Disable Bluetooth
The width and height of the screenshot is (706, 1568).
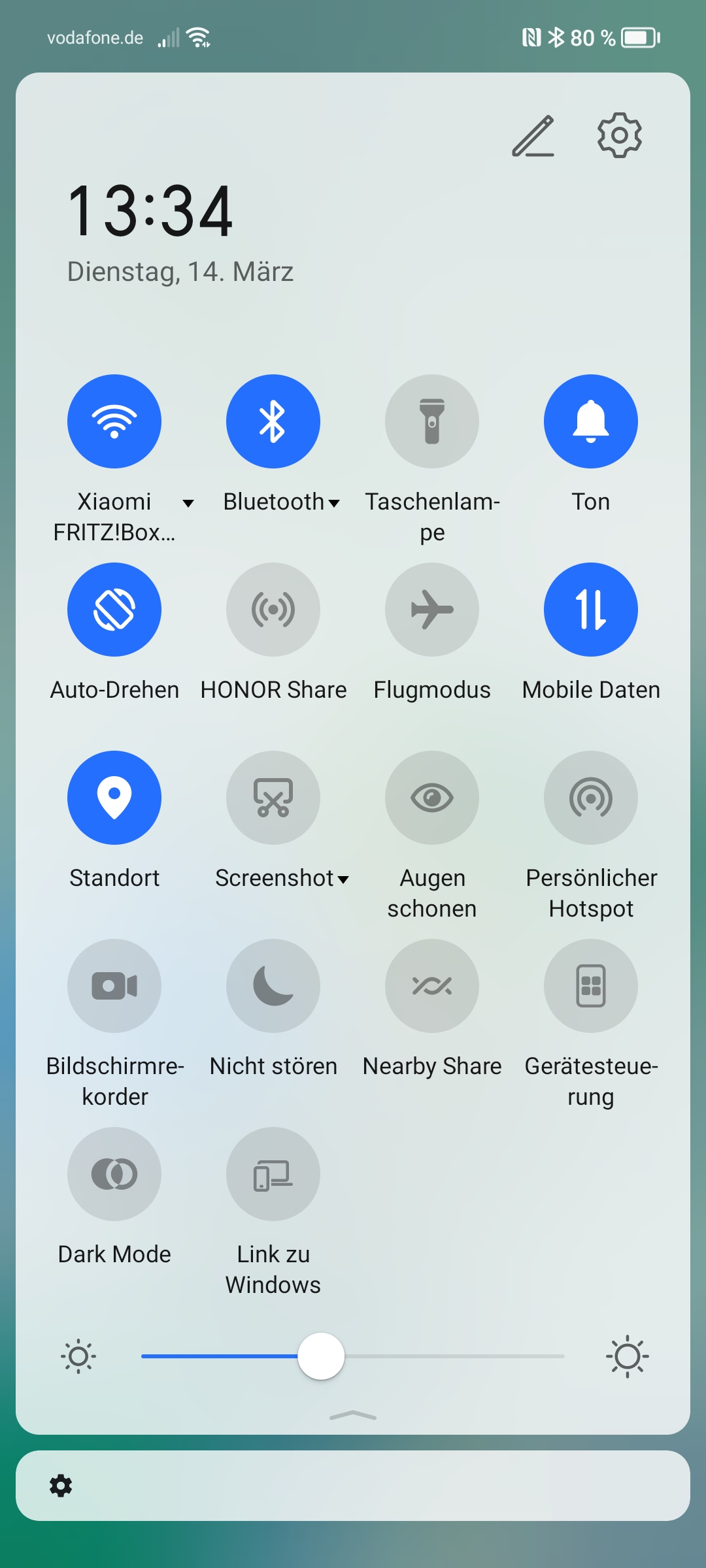tap(273, 421)
